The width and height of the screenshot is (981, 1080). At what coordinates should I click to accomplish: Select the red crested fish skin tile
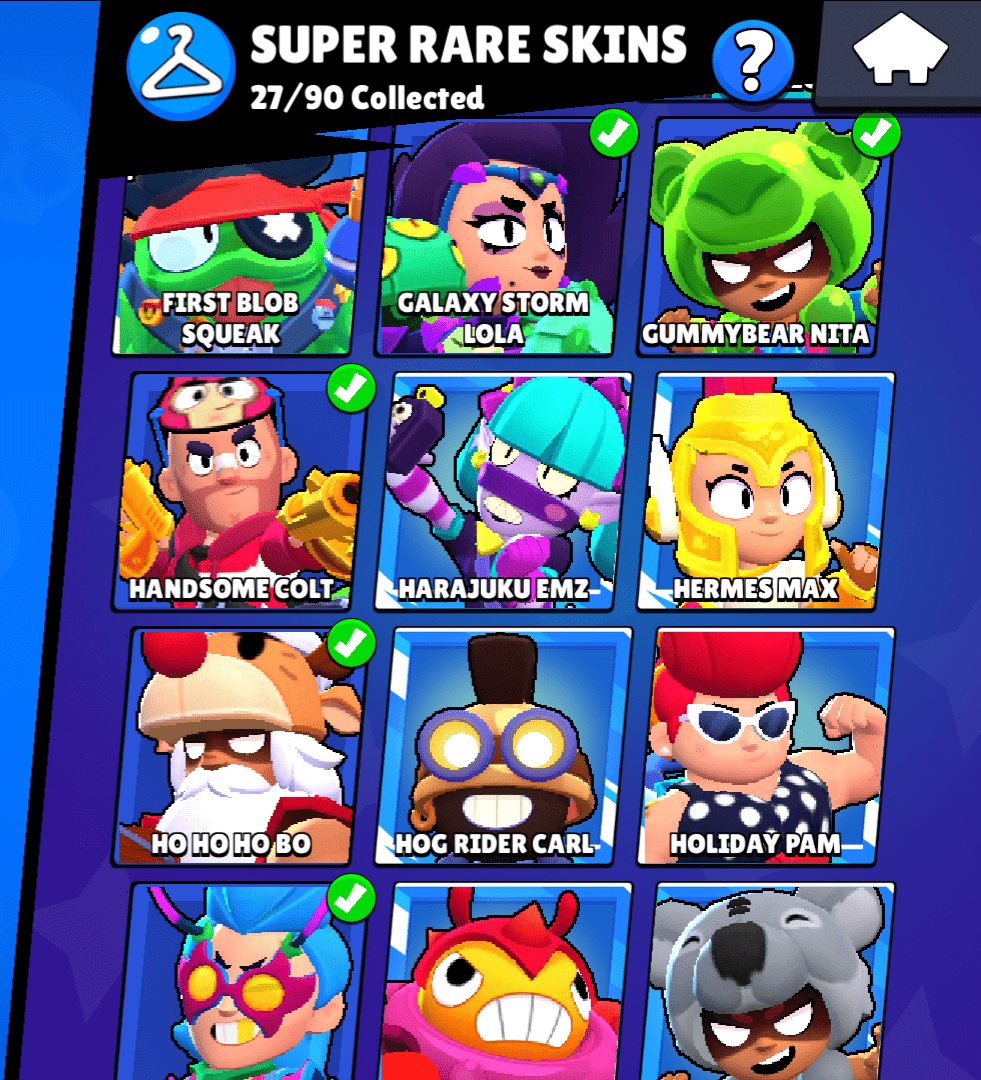pyautogui.click(x=503, y=985)
